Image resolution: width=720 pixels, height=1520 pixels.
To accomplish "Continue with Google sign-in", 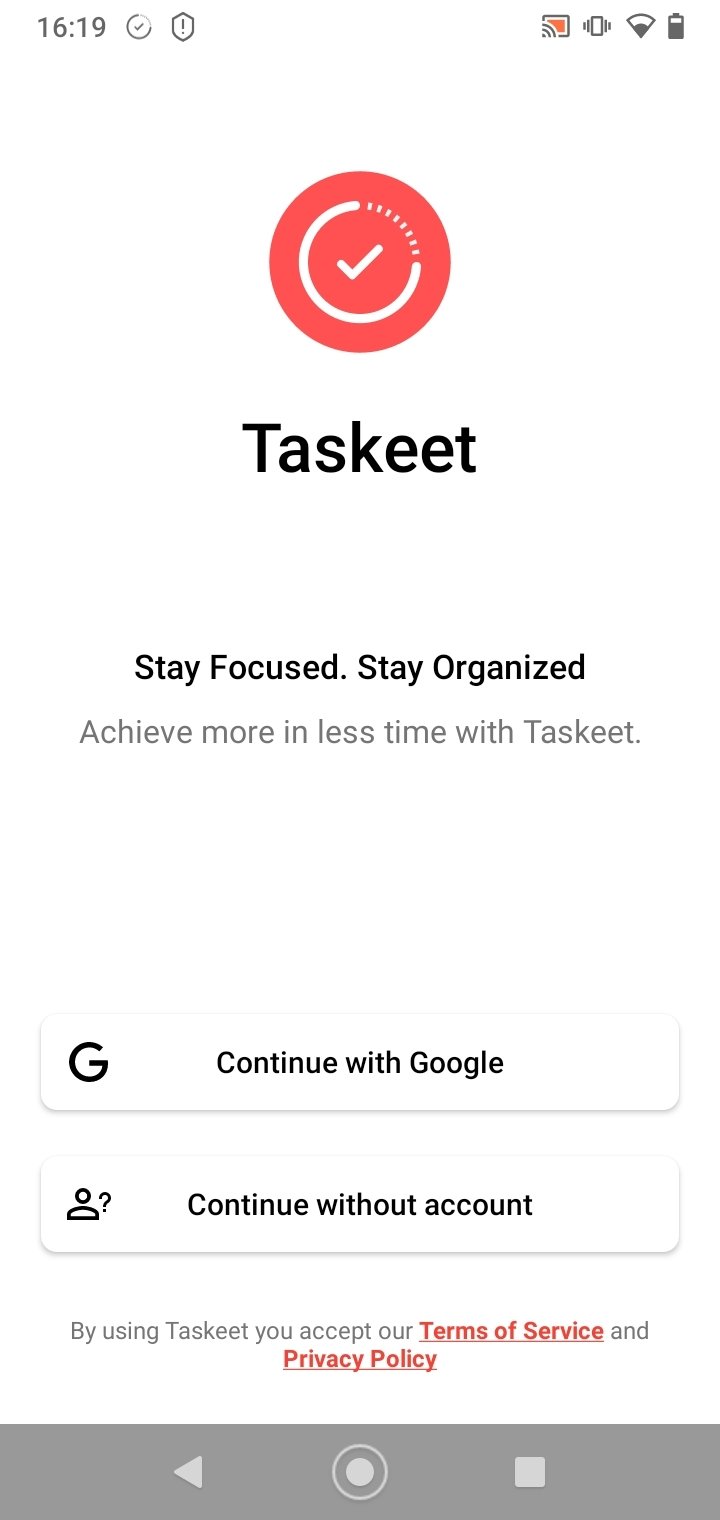I will [x=360, y=1062].
